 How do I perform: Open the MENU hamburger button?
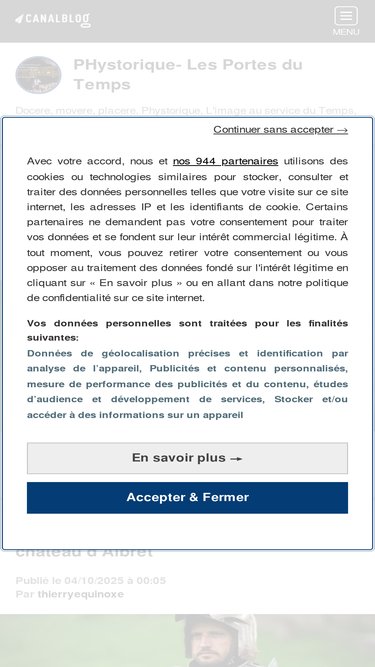(x=346, y=21)
